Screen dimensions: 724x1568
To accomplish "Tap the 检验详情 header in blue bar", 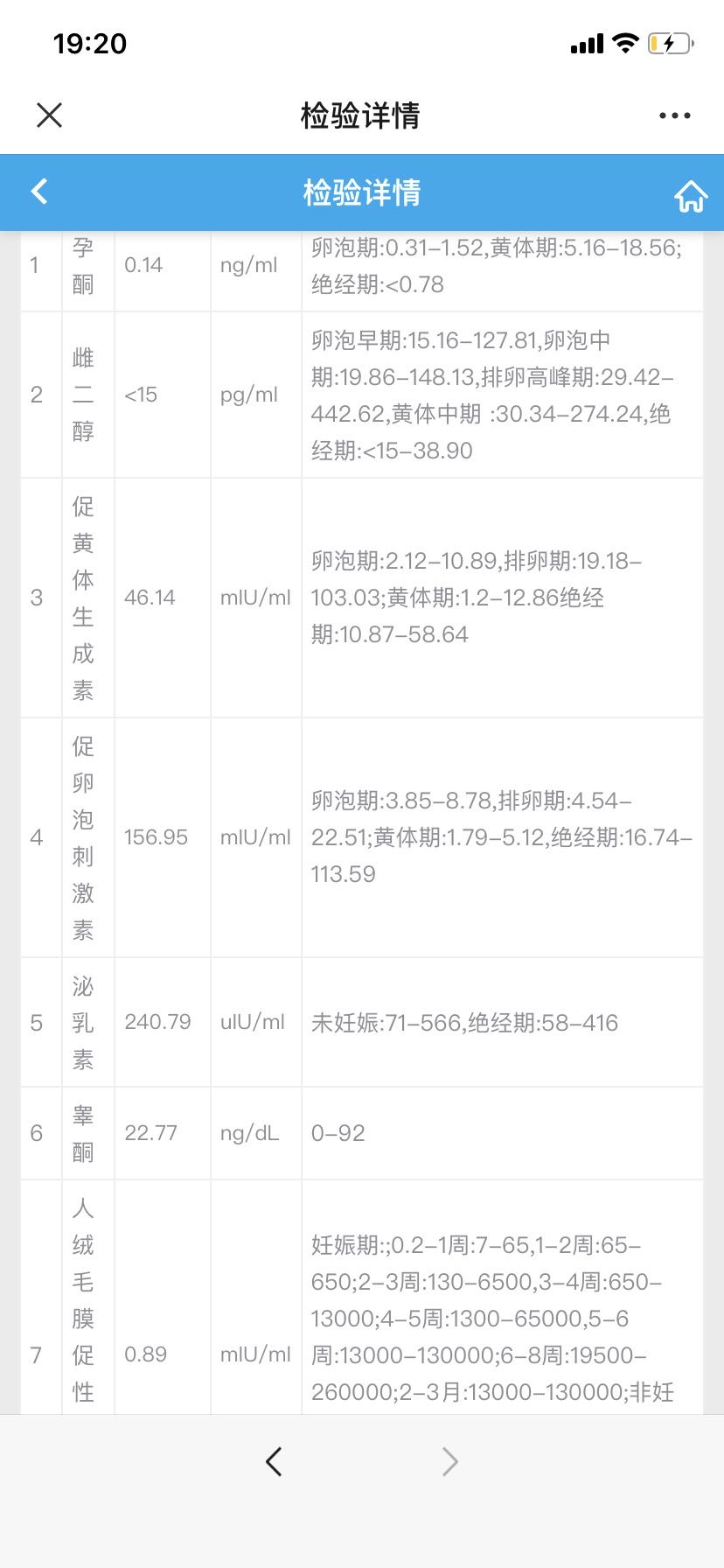I will [x=362, y=192].
